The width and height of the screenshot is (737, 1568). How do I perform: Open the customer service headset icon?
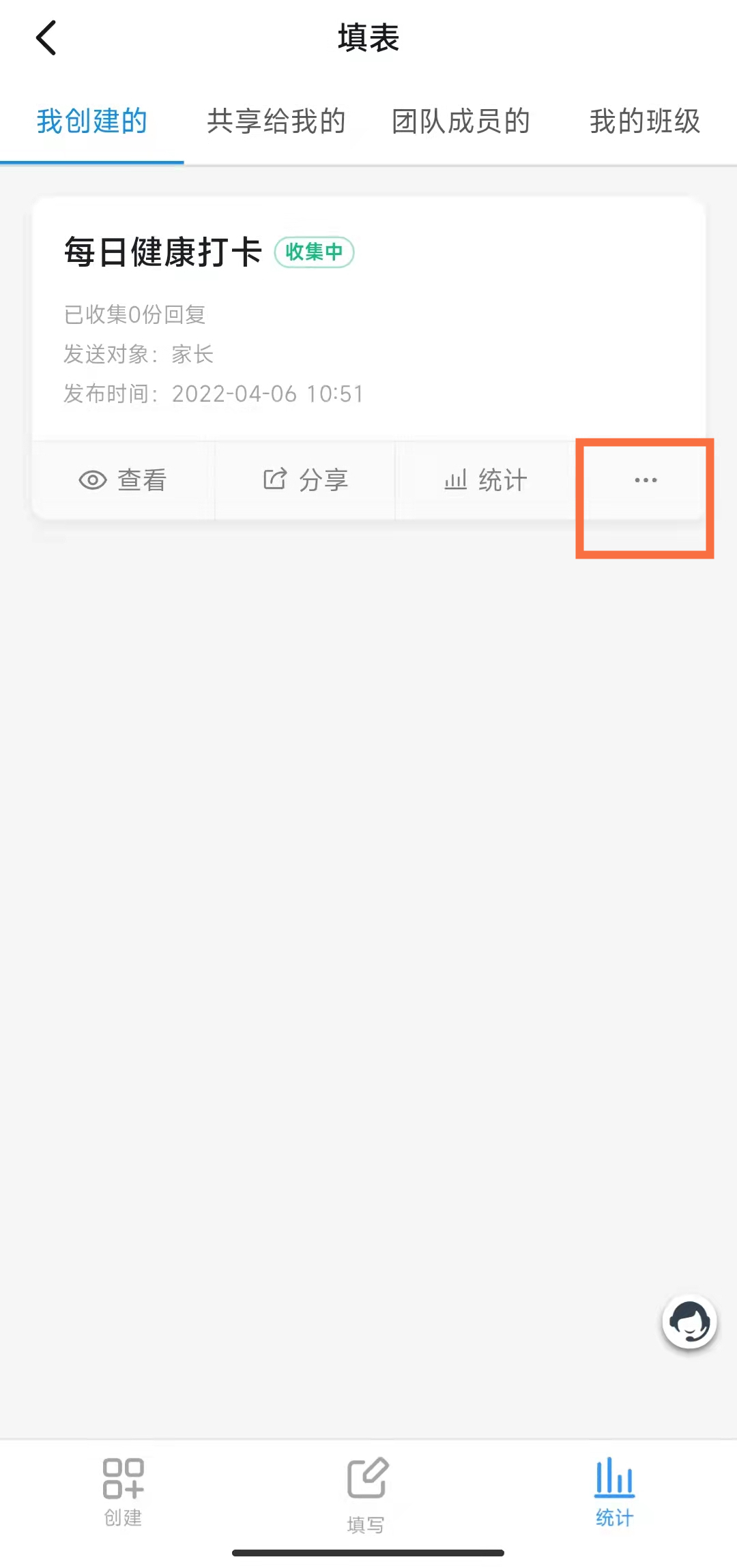pyautogui.click(x=689, y=1322)
